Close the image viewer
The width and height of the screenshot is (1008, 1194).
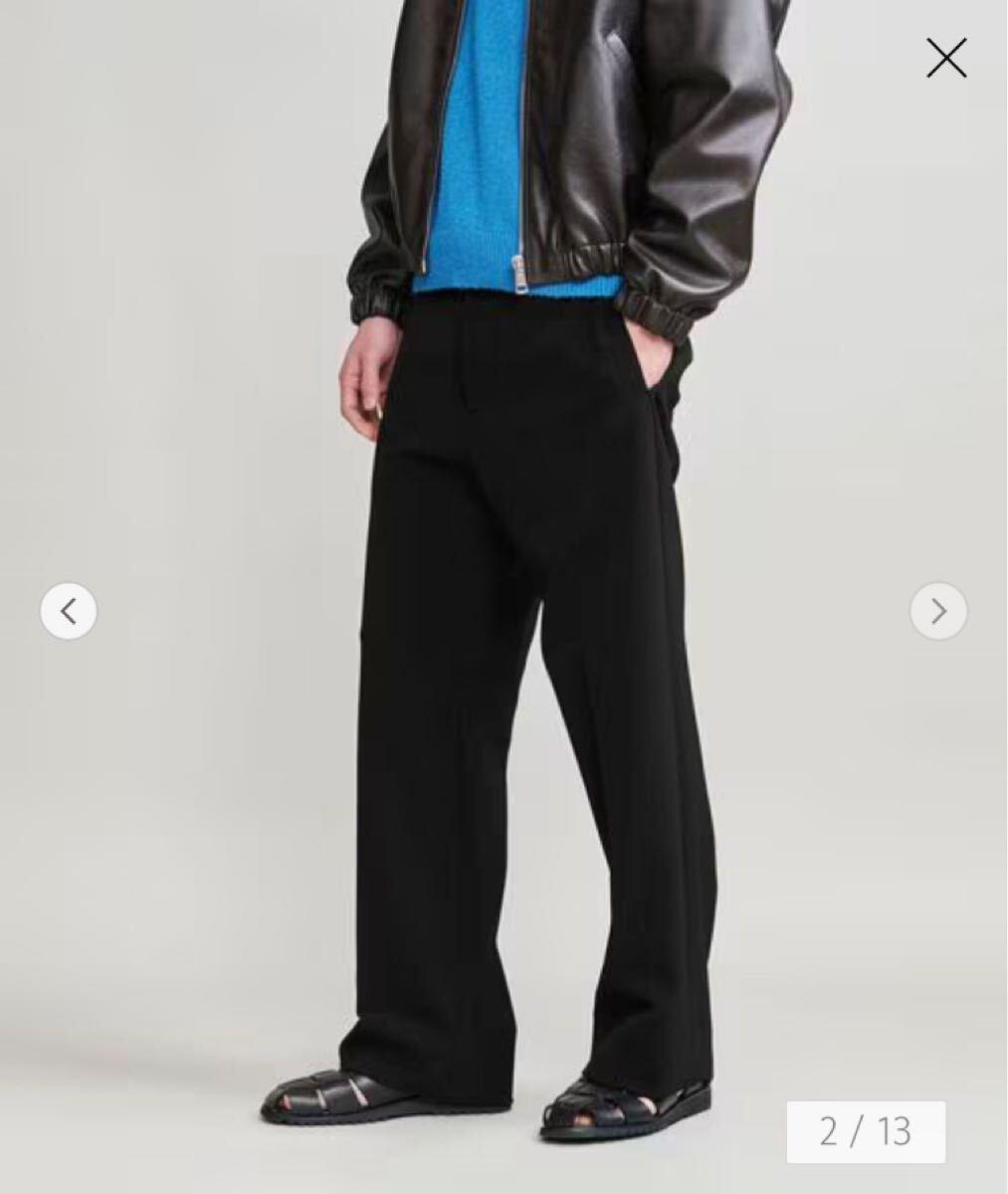[945, 58]
